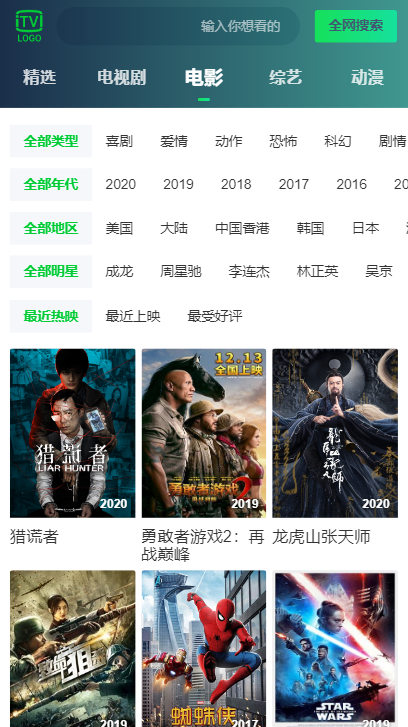The width and height of the screenshot is (408, 727).
Task: Tap the search field 输入你想看的
Action: click(178, 26)
